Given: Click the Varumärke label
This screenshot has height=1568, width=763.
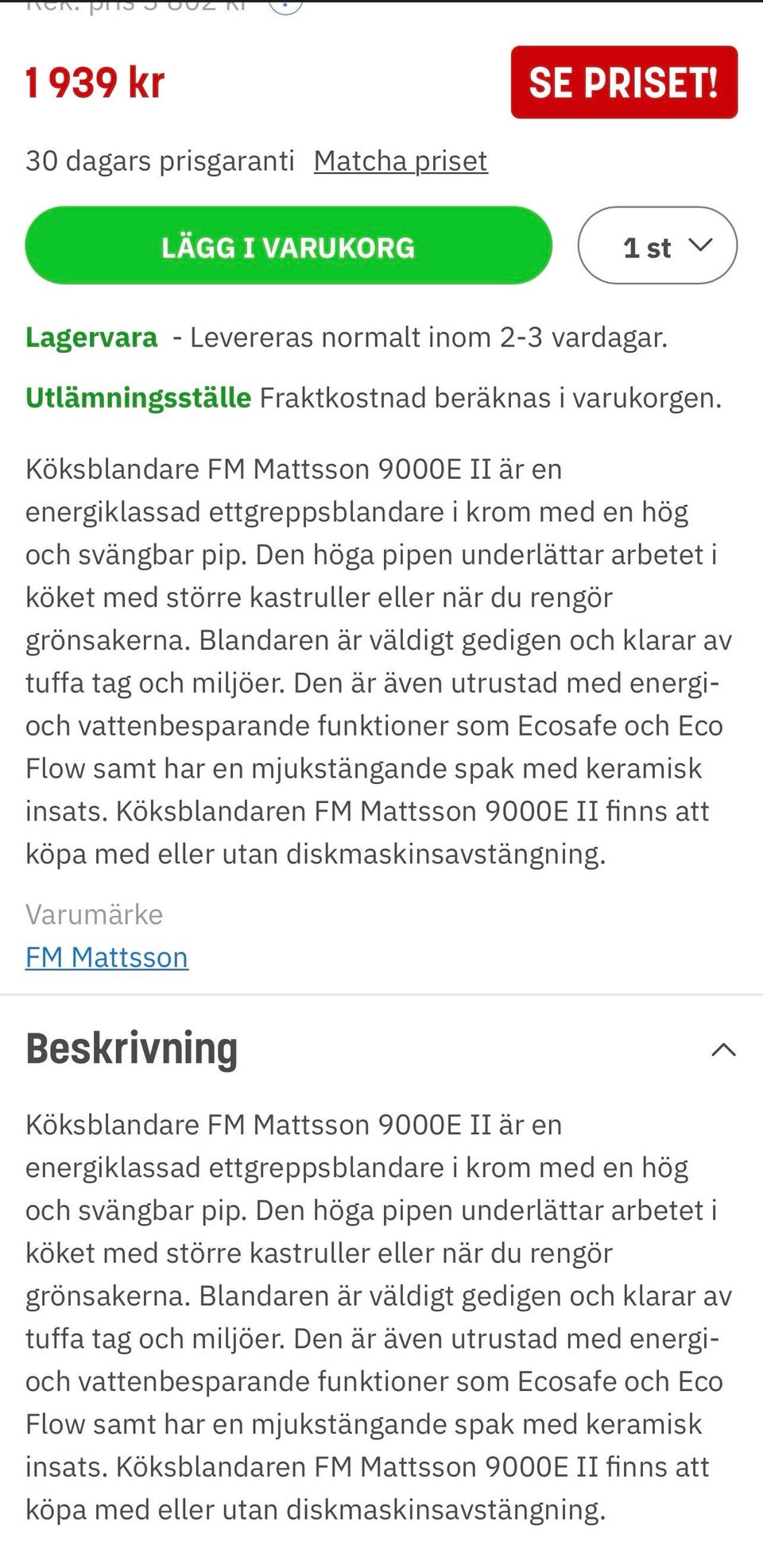Looking at the screenshot, I should (x=94, y=914).
